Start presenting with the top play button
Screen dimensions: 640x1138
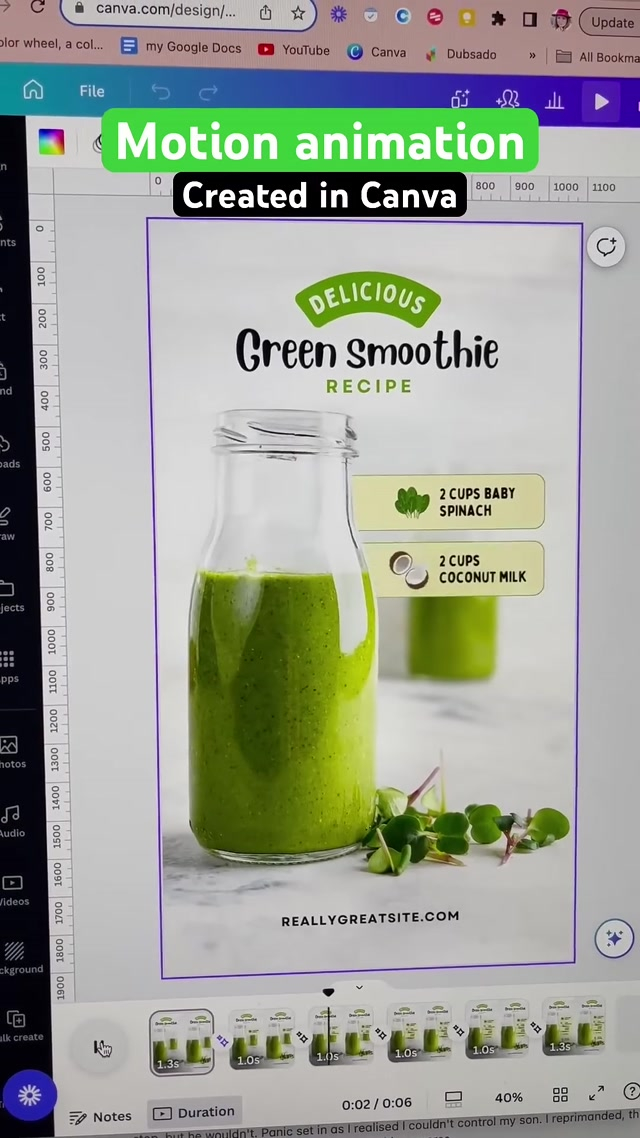(x=601, y=102)
